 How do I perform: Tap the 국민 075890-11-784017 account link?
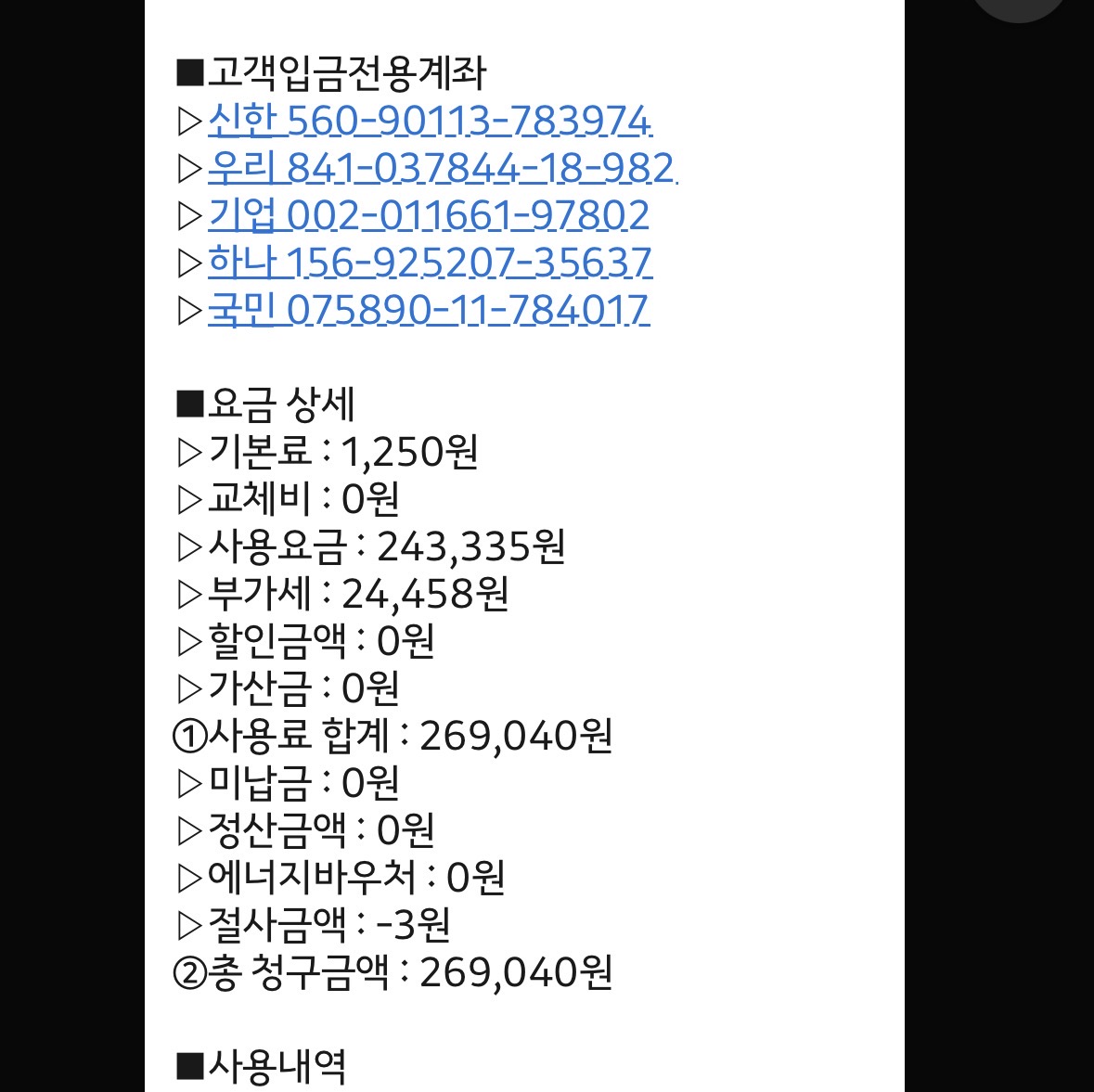(x=428, y=310)
